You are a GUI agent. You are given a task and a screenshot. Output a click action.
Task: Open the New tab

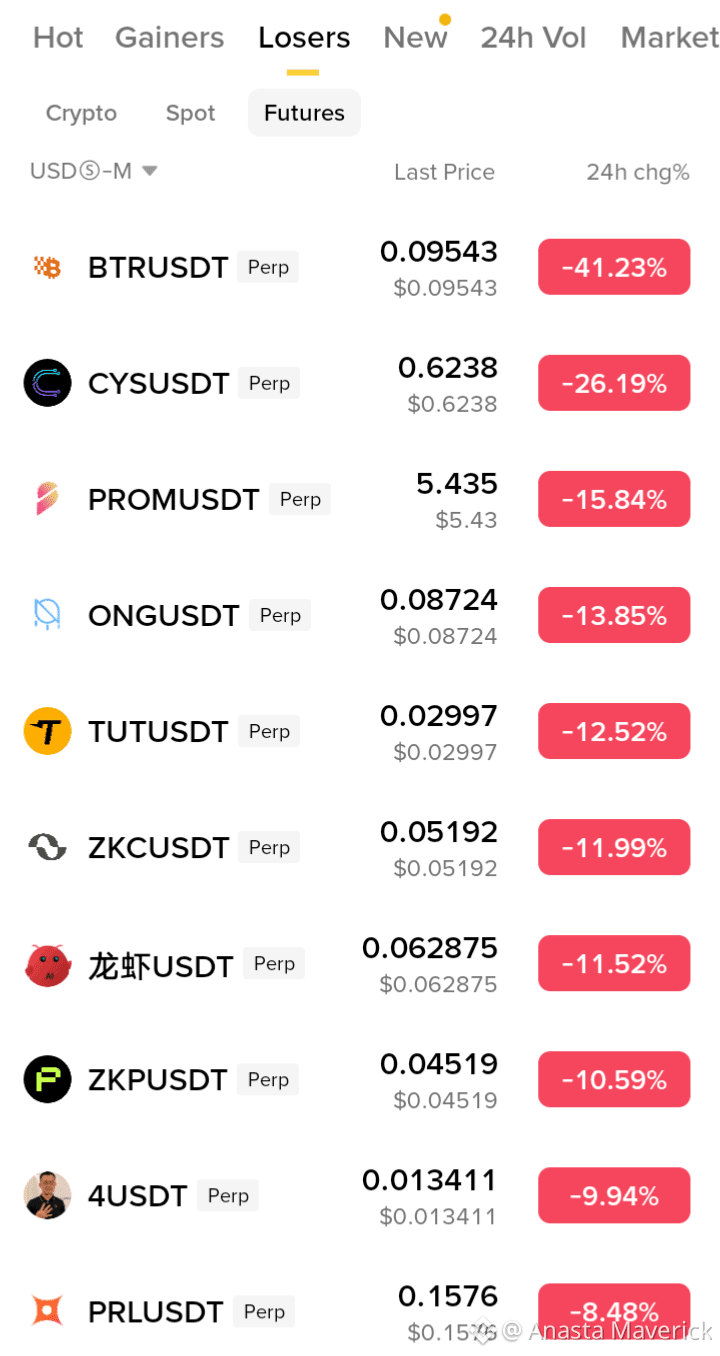pyautogui.click(x=416, y=38)
